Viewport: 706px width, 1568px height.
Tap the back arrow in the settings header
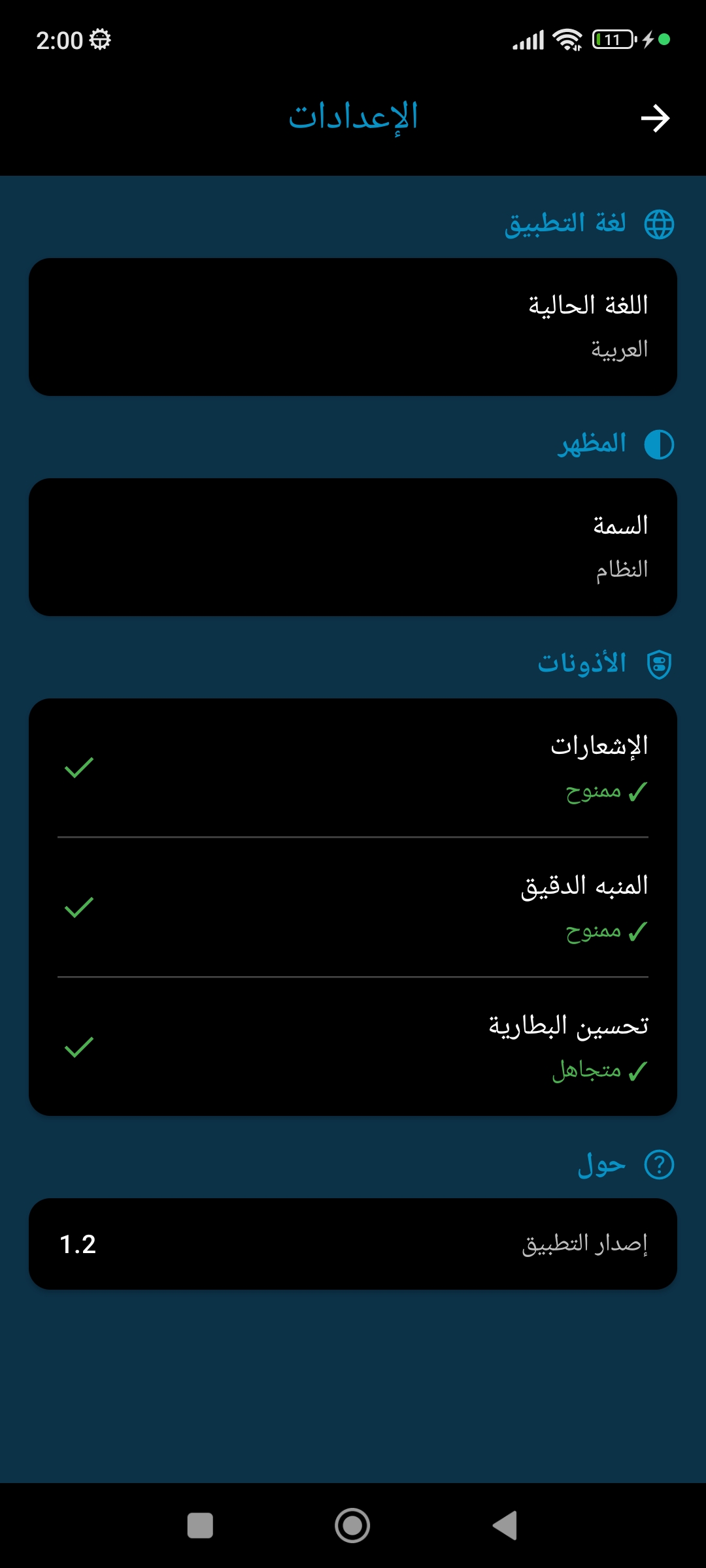coord(656,118)
